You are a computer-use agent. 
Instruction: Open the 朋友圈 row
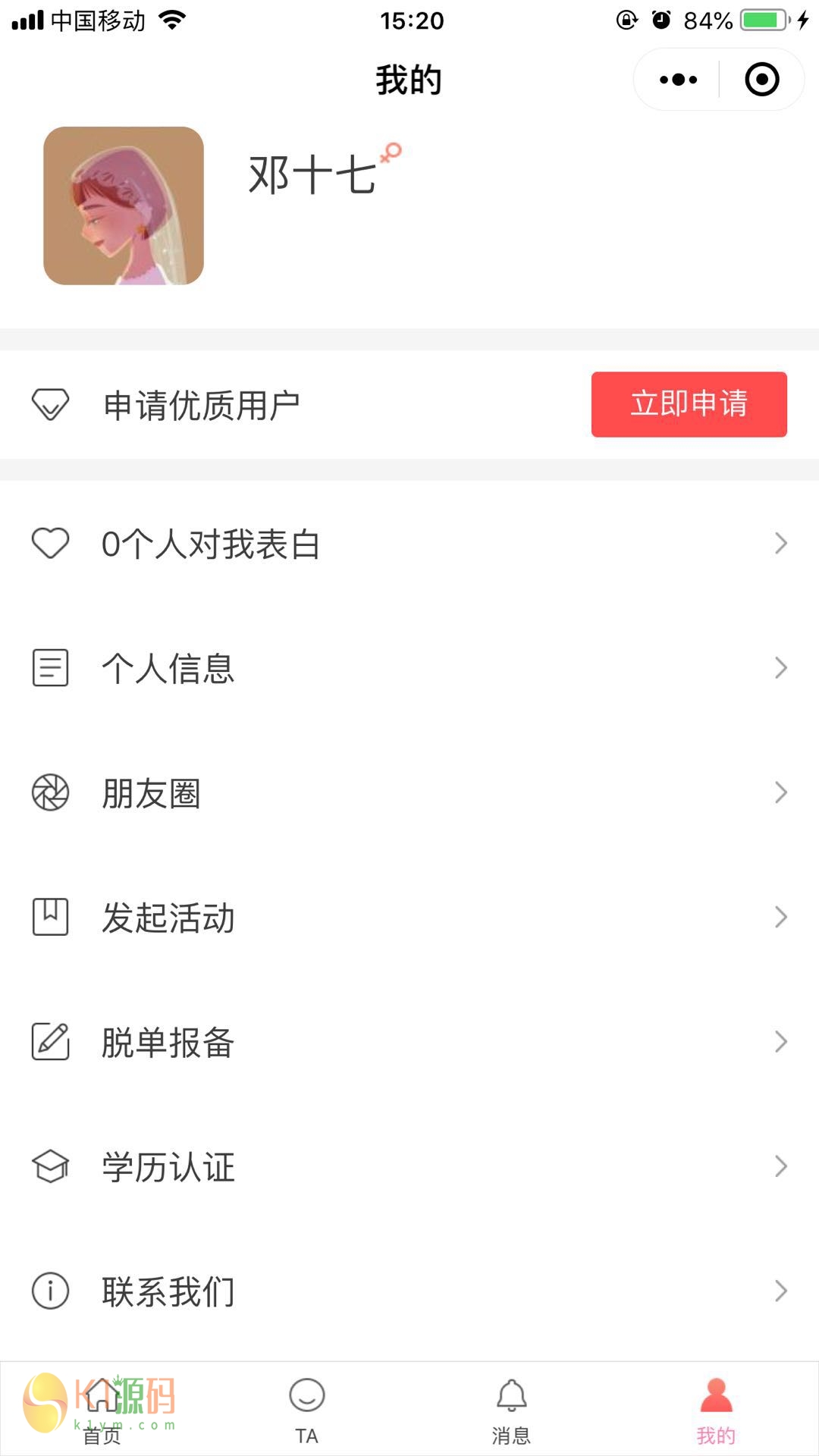409,793
